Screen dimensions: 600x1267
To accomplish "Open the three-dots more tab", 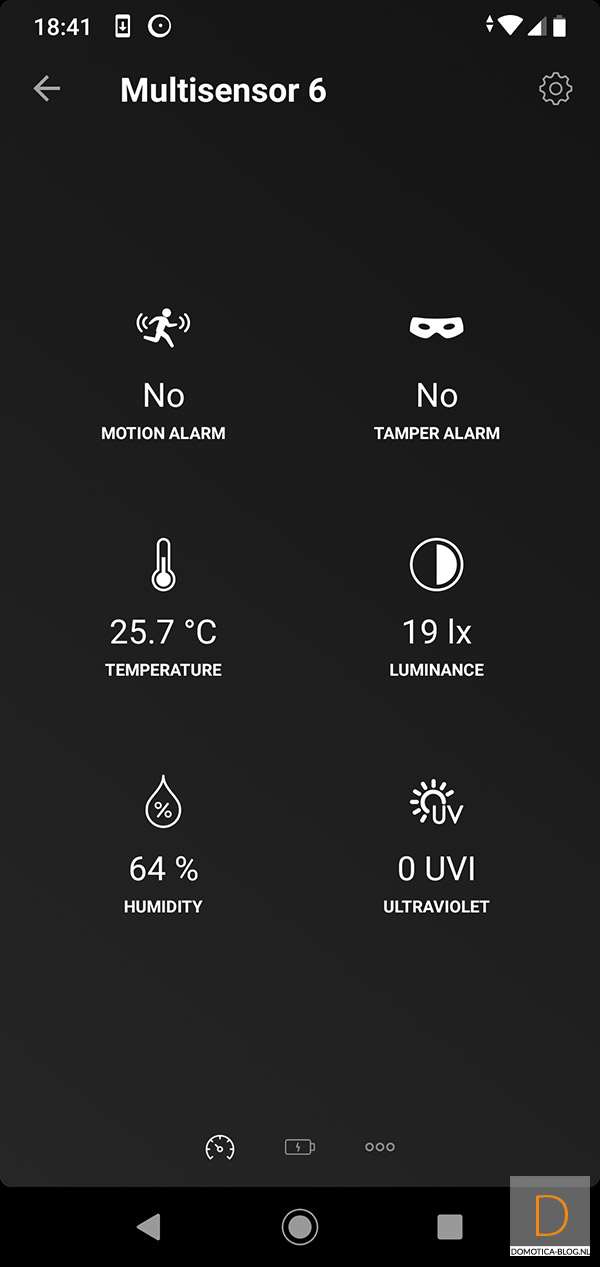I will [x=380, y=1147].
